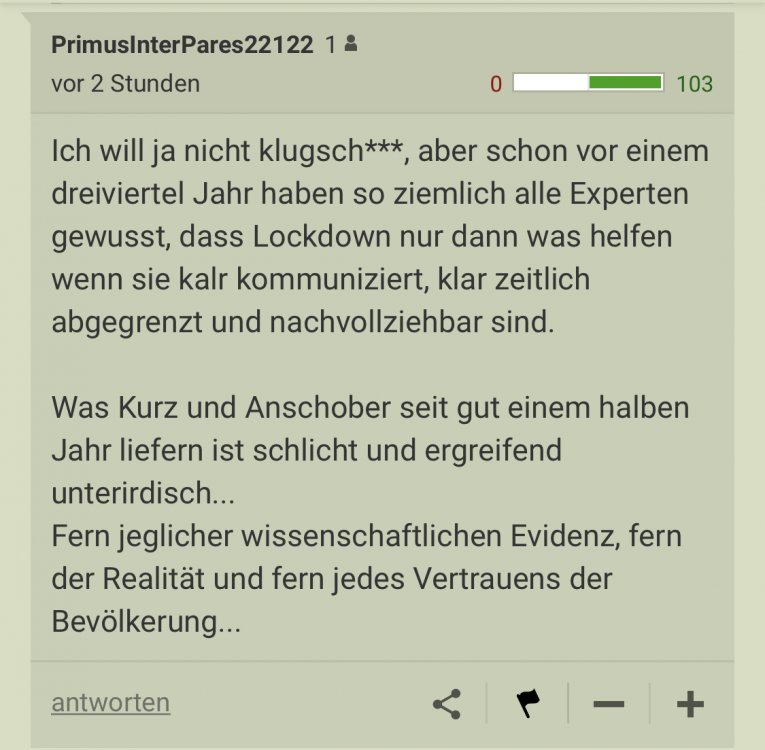Downvote the comment with the minus icon
This screenshot has height=750, width=765.
tap(609, 704)
